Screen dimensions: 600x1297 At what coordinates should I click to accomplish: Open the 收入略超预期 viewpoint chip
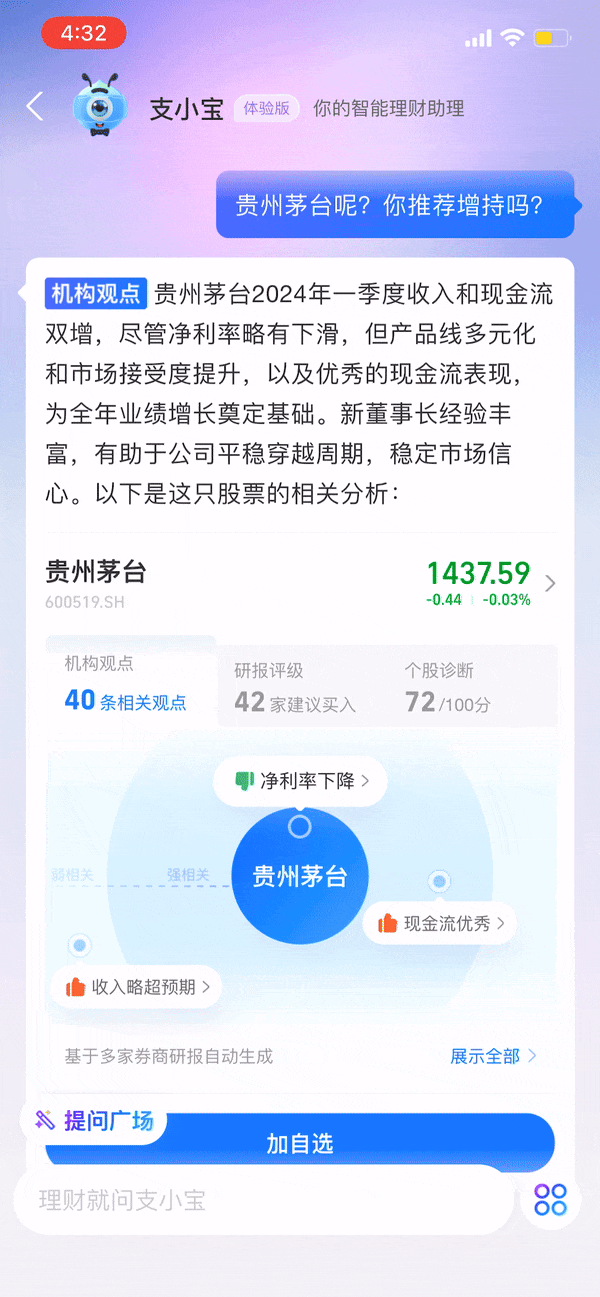coord(137,987)
